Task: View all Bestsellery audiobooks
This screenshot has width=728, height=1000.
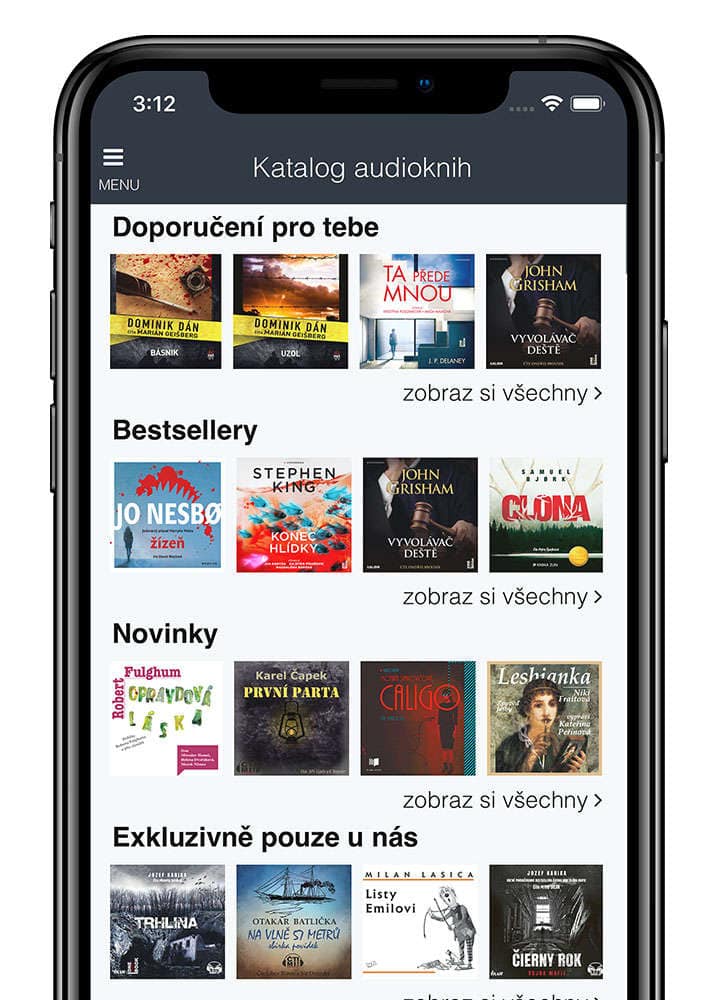Action: pos(502,597)
